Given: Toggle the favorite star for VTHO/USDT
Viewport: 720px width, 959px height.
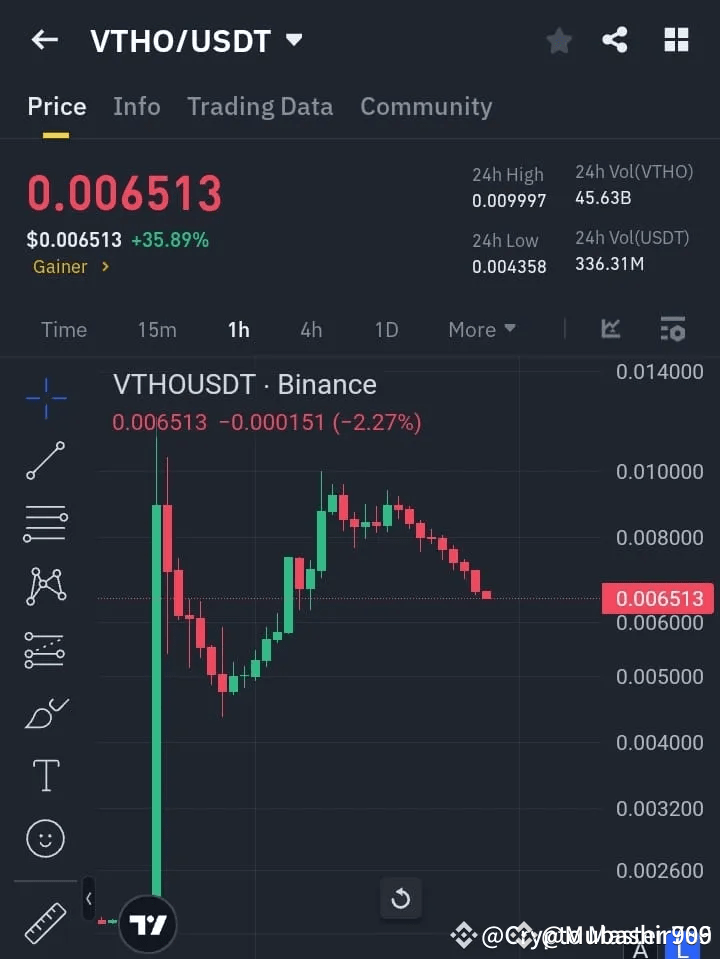Looking at the screenshot, I should [558, 40].
